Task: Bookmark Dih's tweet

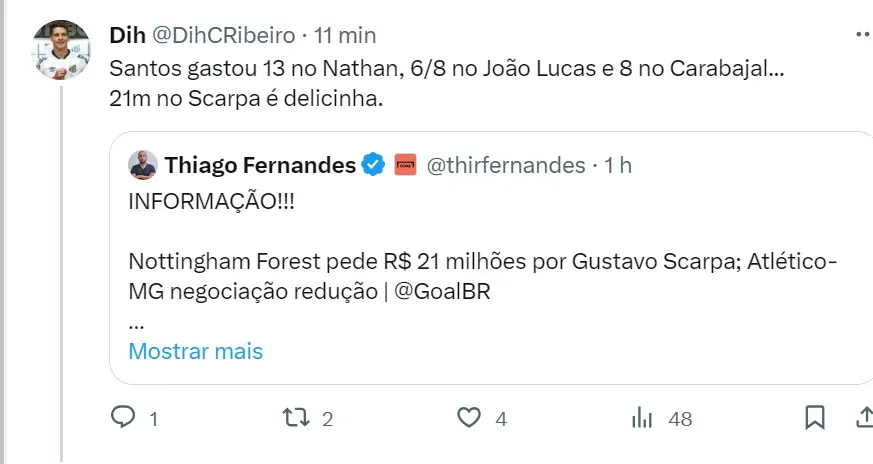Action: (815, 418)
